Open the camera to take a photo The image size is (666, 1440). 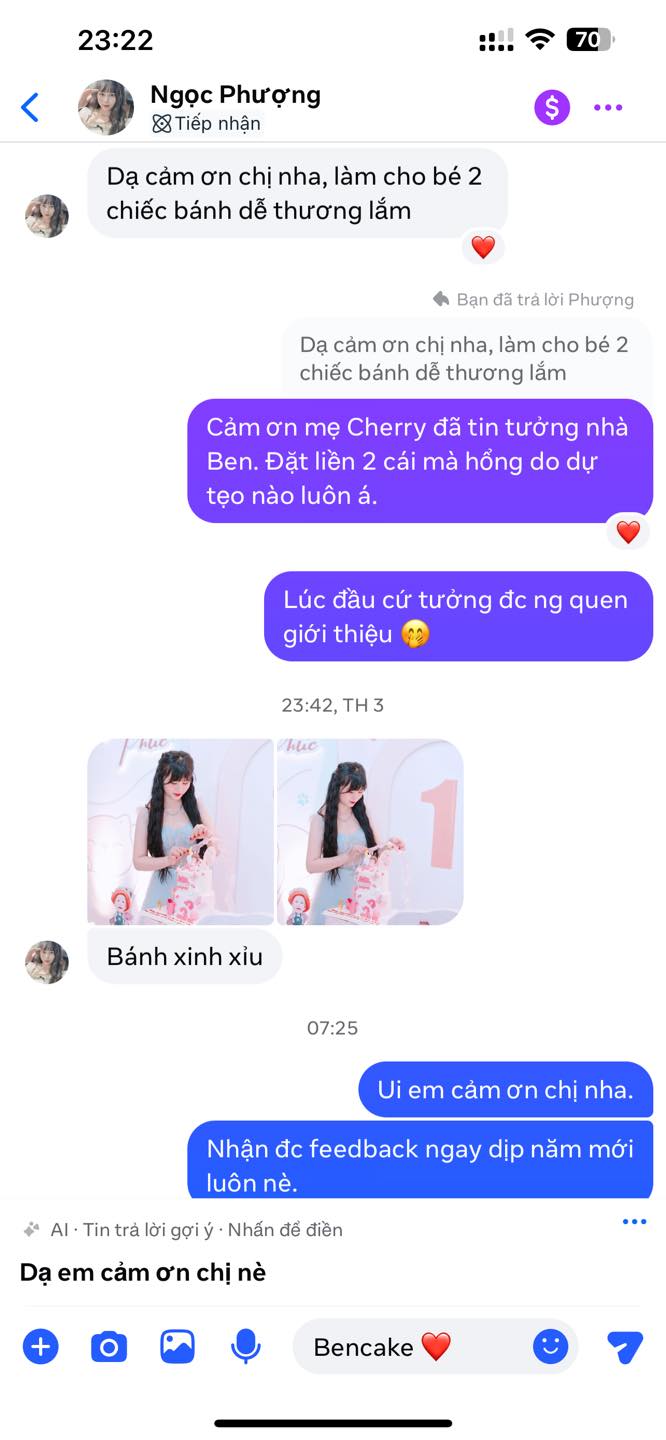pos(109,1347)
